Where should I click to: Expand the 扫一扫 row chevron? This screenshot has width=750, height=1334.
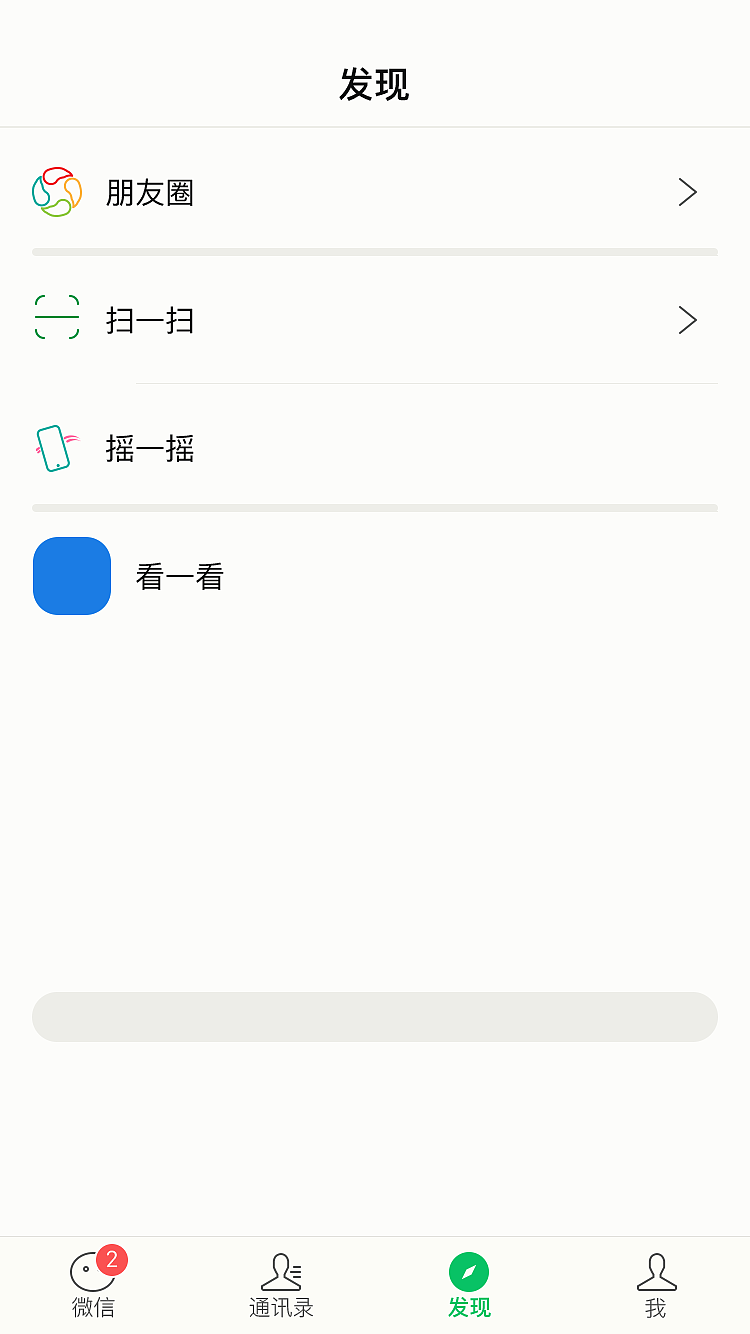click(687, 320)
